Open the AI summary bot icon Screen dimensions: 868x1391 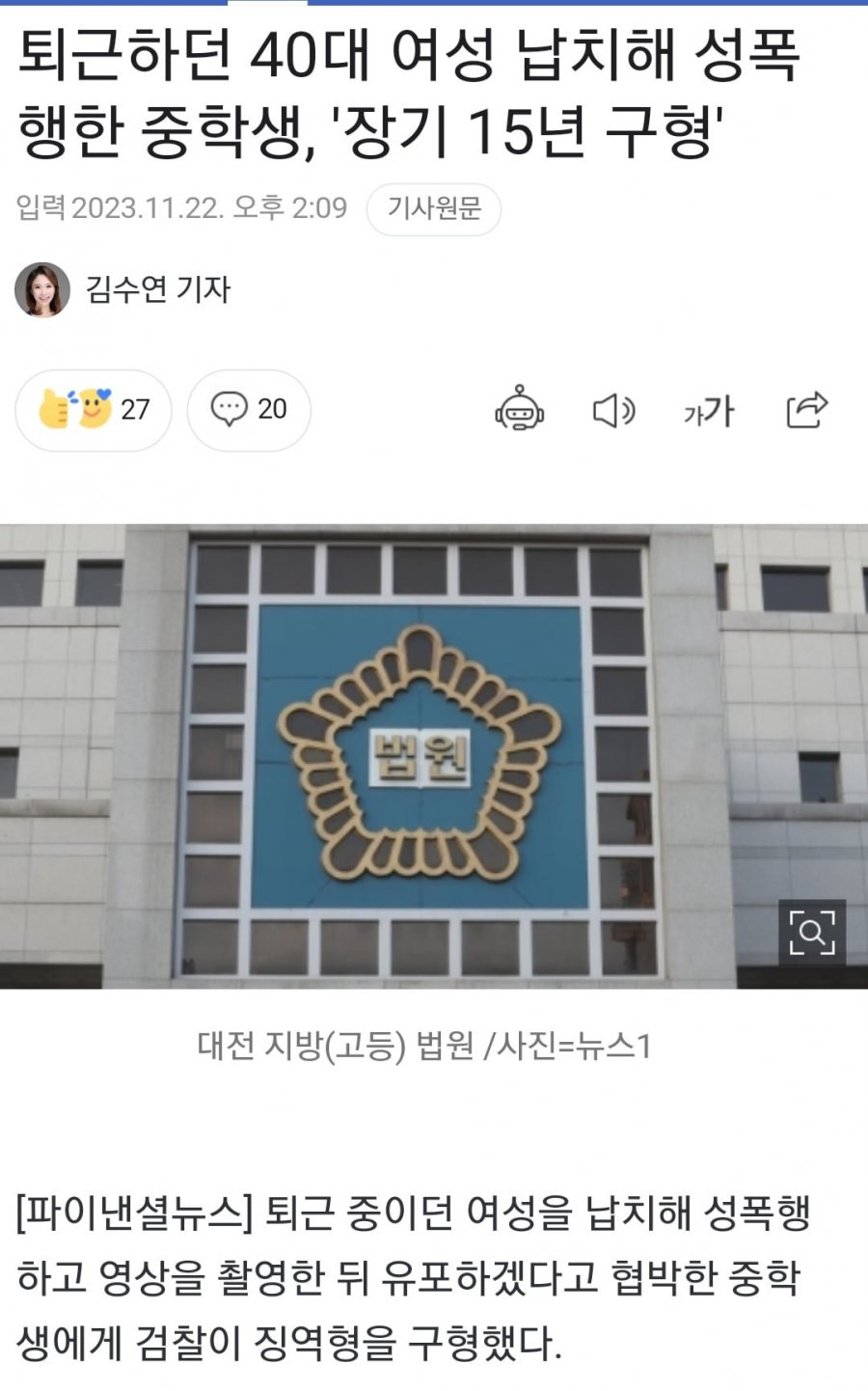[x=519, y=410]
